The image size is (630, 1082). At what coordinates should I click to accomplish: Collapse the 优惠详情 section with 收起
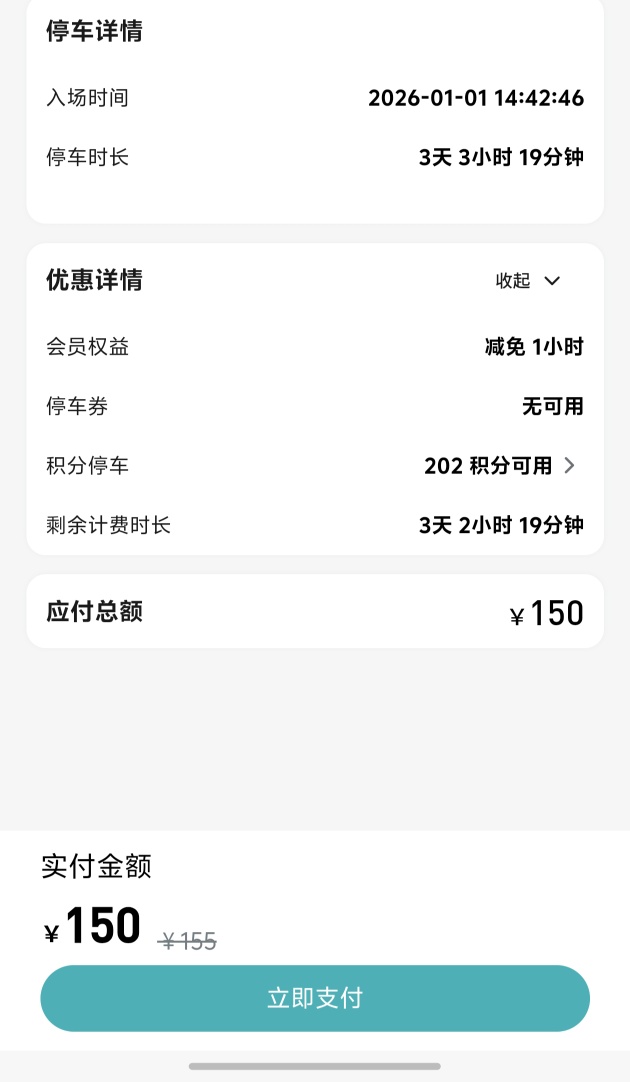528,281
